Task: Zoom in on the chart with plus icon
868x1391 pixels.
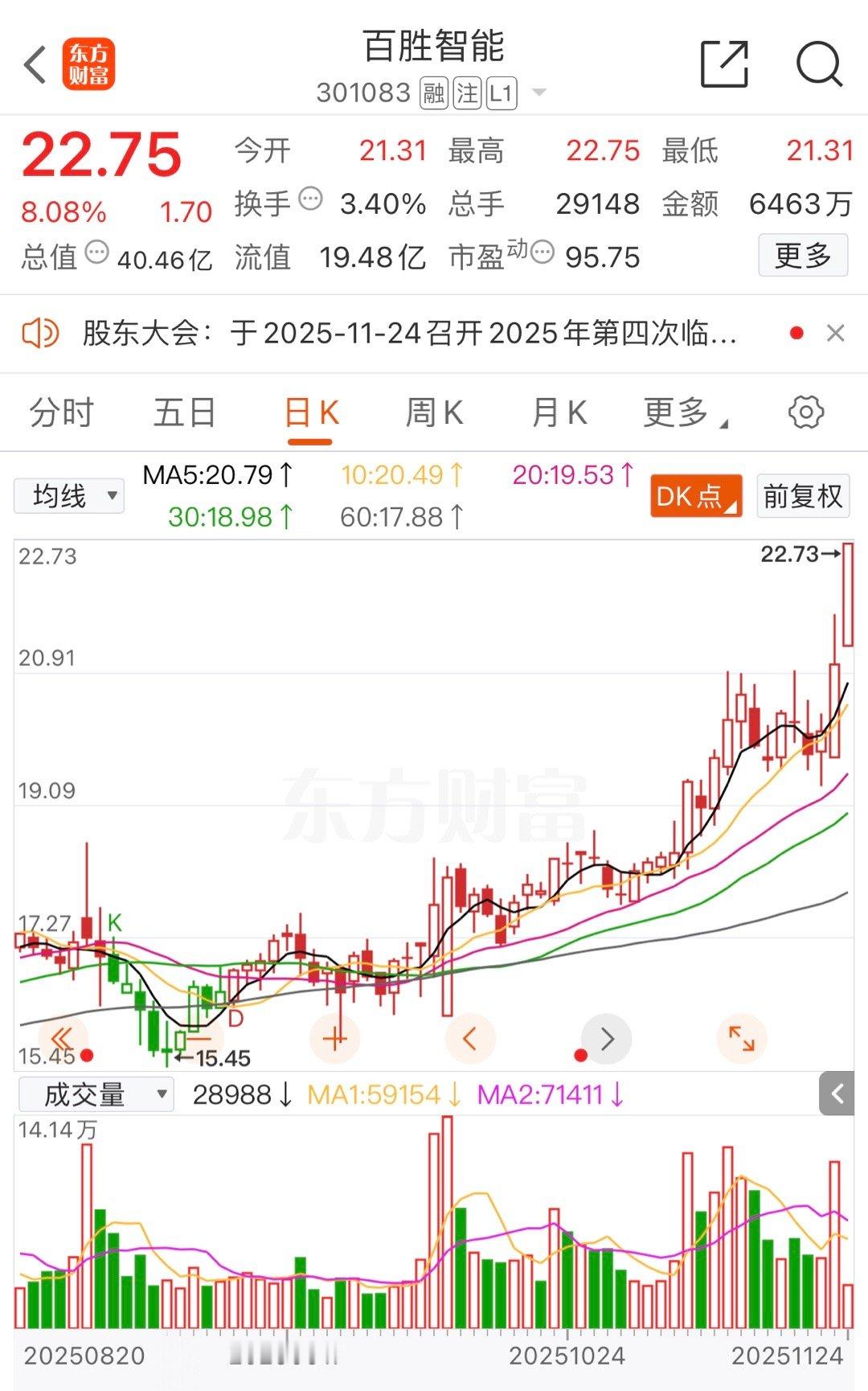Action: pos(336,1038)
